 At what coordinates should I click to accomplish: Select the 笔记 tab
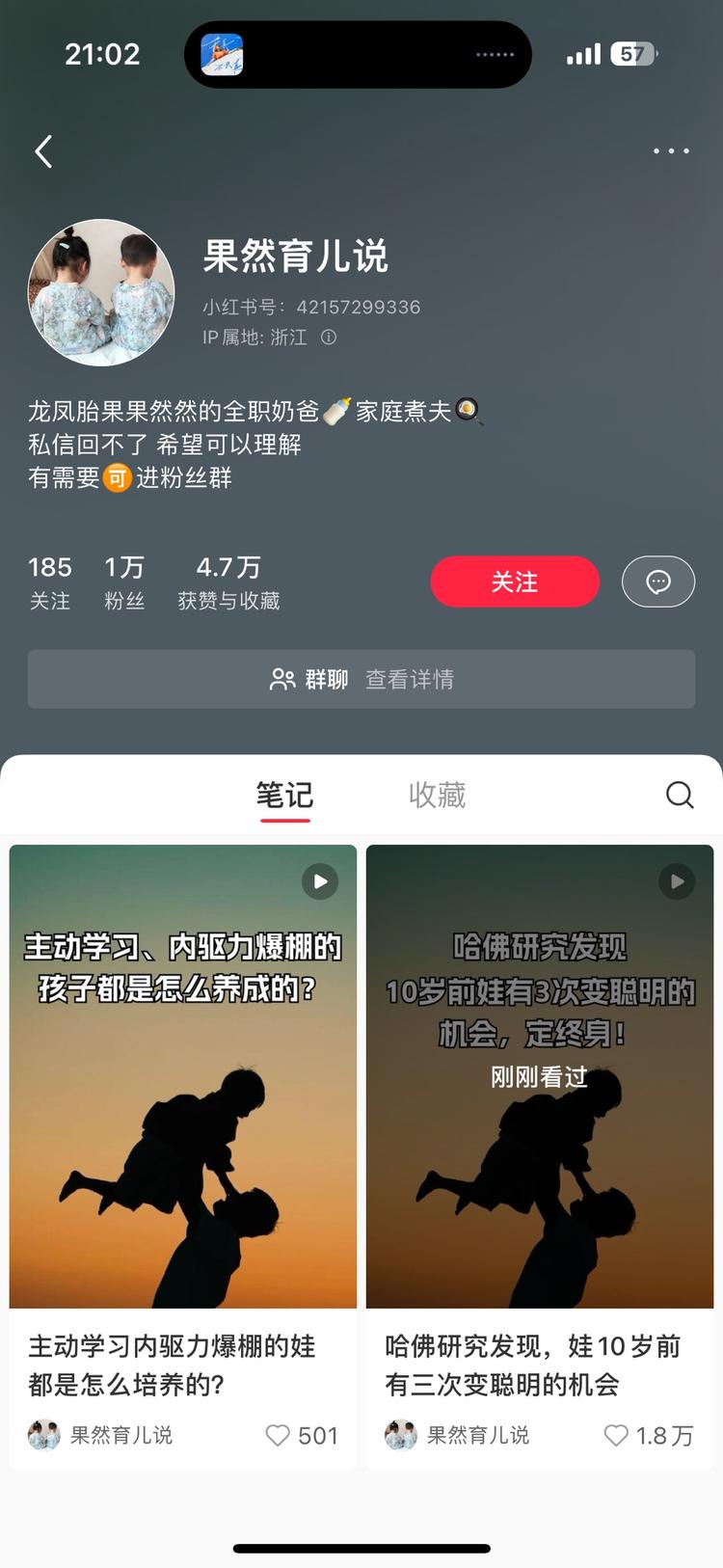[x=284, y=795]
